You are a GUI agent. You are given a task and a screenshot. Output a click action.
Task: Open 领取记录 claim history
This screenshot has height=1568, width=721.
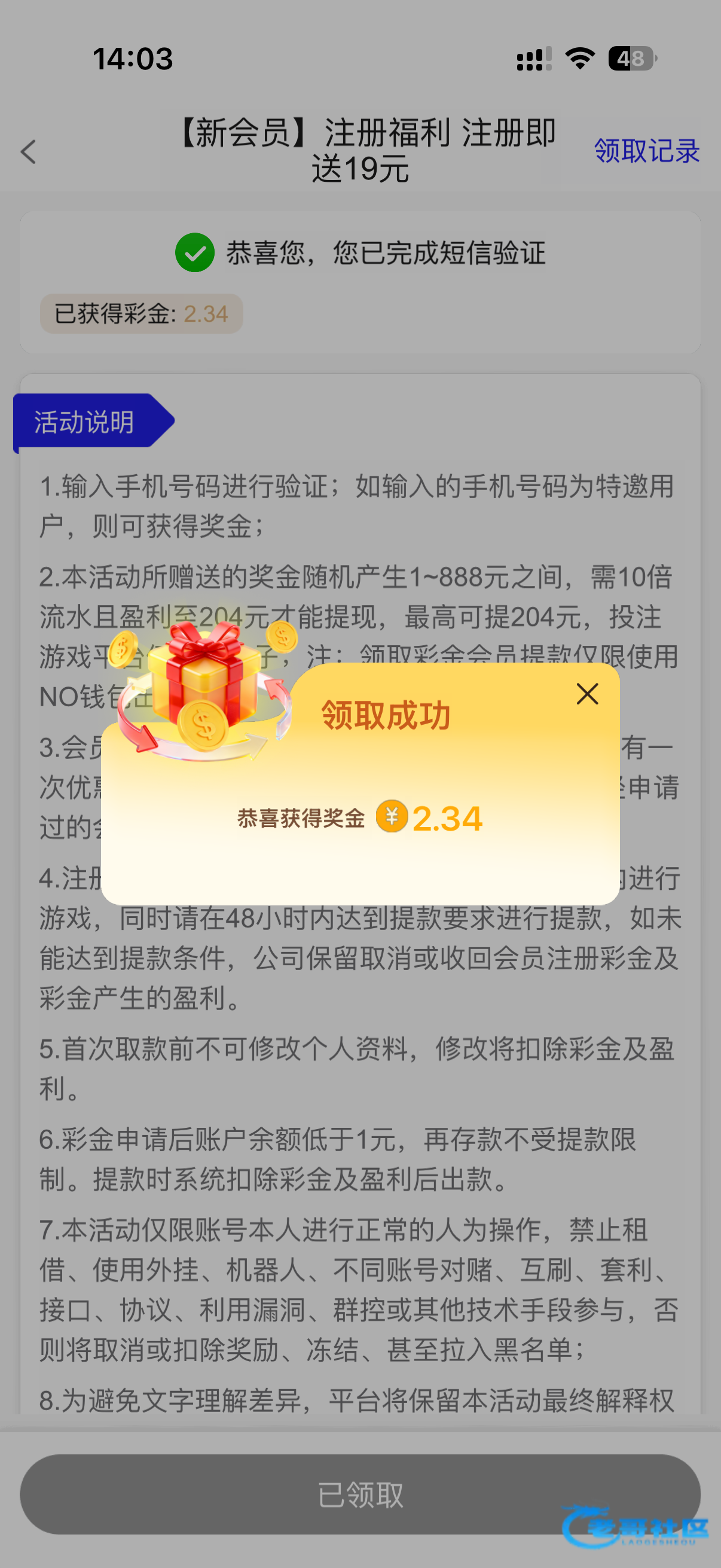click(646, 150)
